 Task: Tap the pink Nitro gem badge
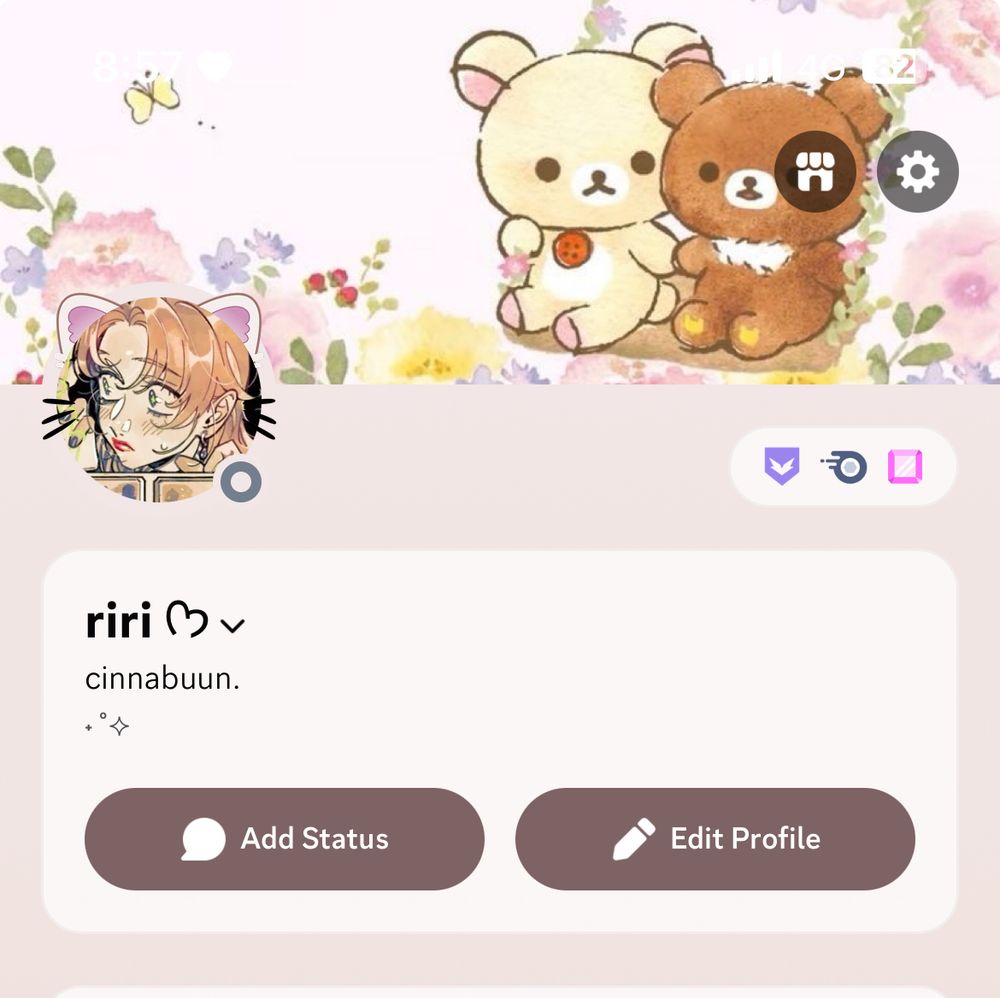[905, 467]
